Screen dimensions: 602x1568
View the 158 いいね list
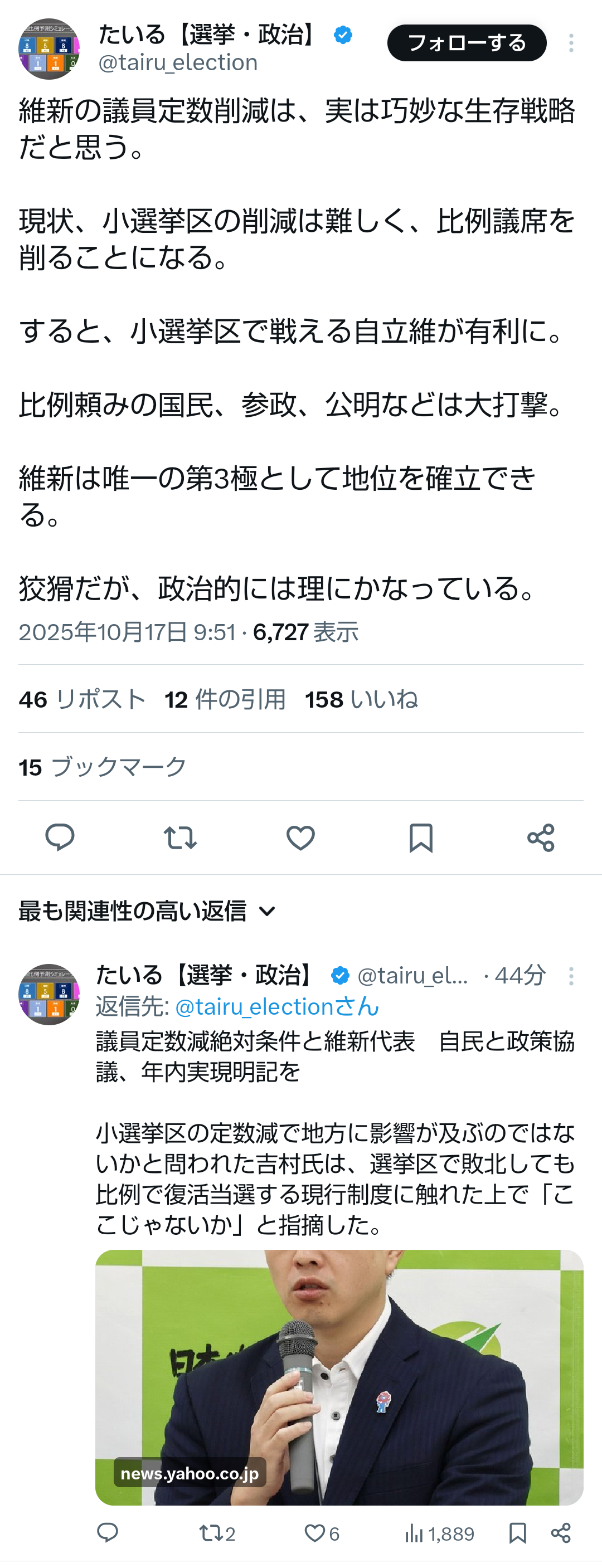coord(362,699)
